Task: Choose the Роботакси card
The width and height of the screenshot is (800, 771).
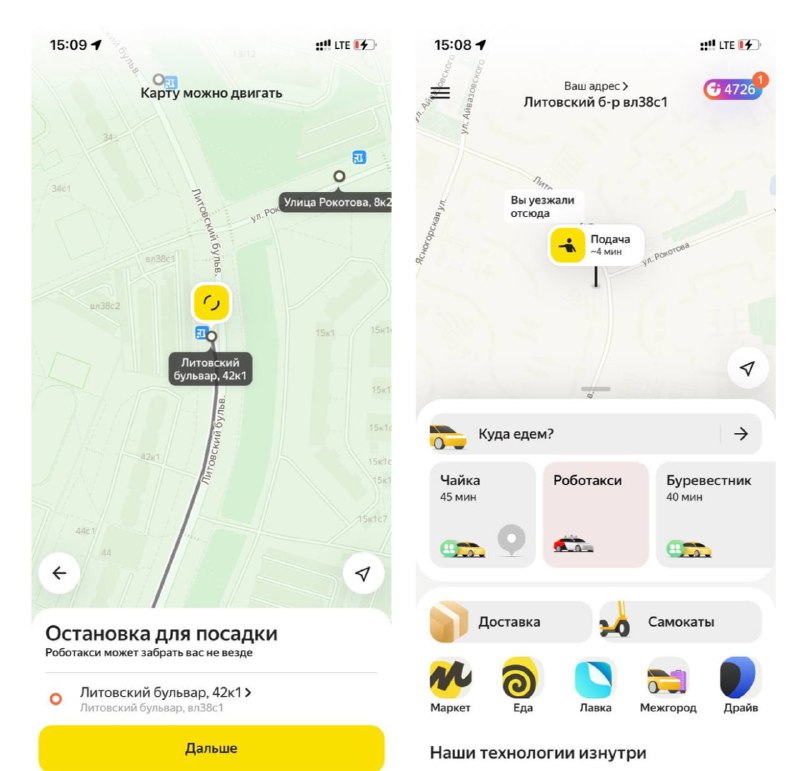Action: pos(596,513)
